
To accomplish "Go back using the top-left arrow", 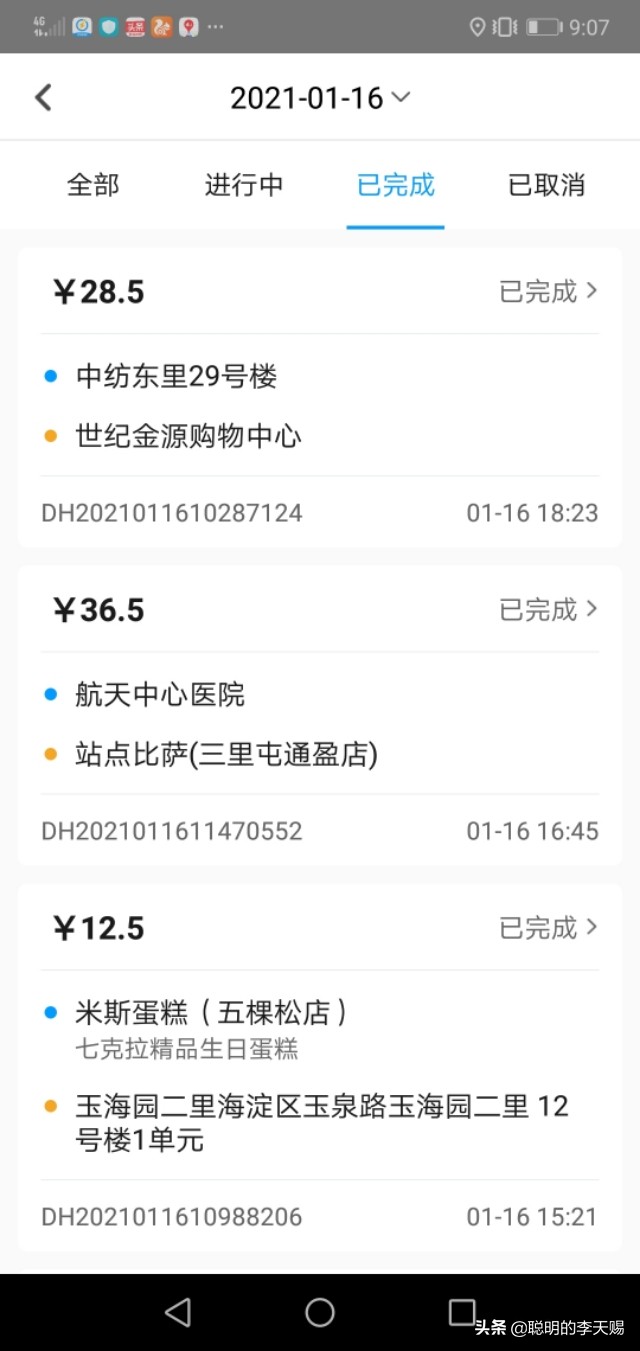I will coord(43,97).
